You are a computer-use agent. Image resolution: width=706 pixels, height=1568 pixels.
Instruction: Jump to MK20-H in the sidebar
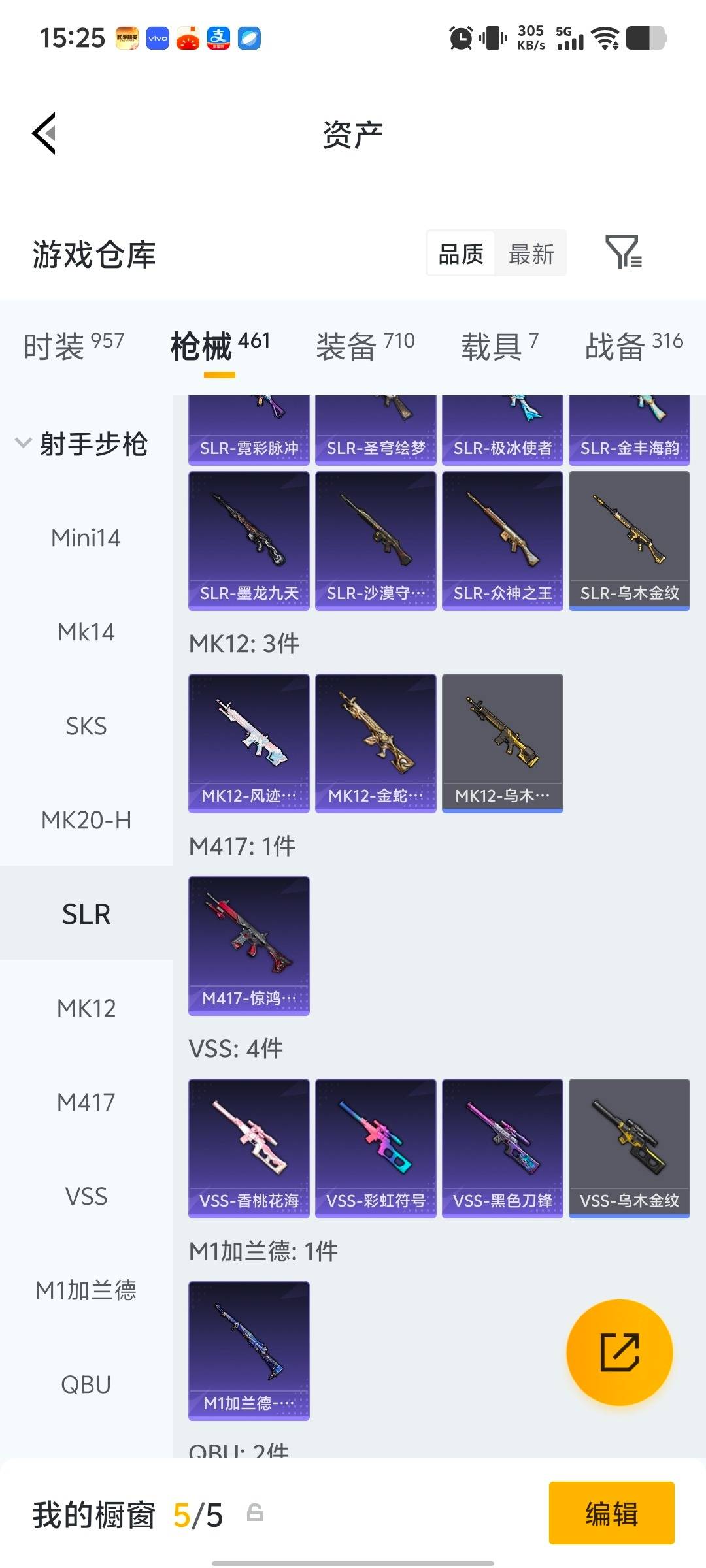point(86,820)
